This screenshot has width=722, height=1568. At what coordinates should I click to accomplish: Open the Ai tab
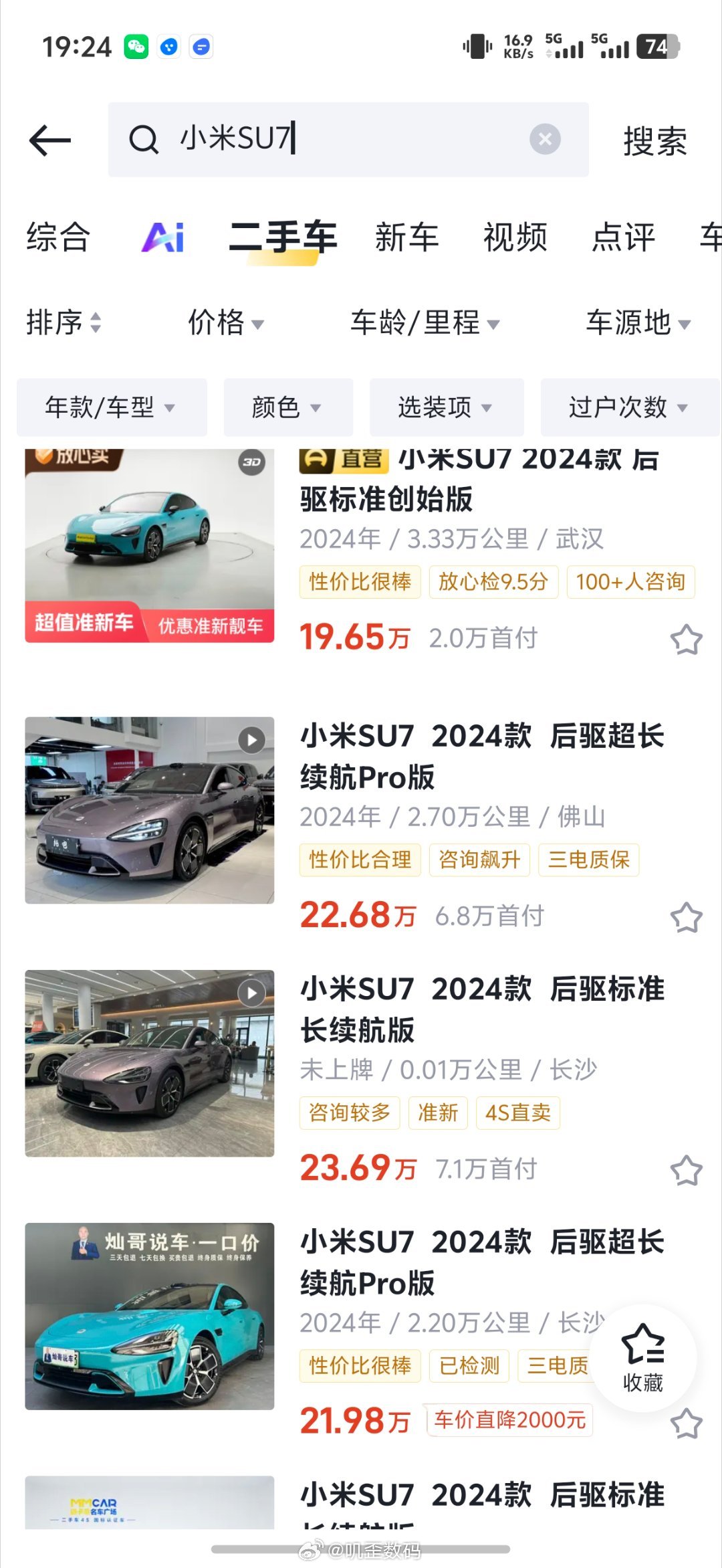coord(162,237)
